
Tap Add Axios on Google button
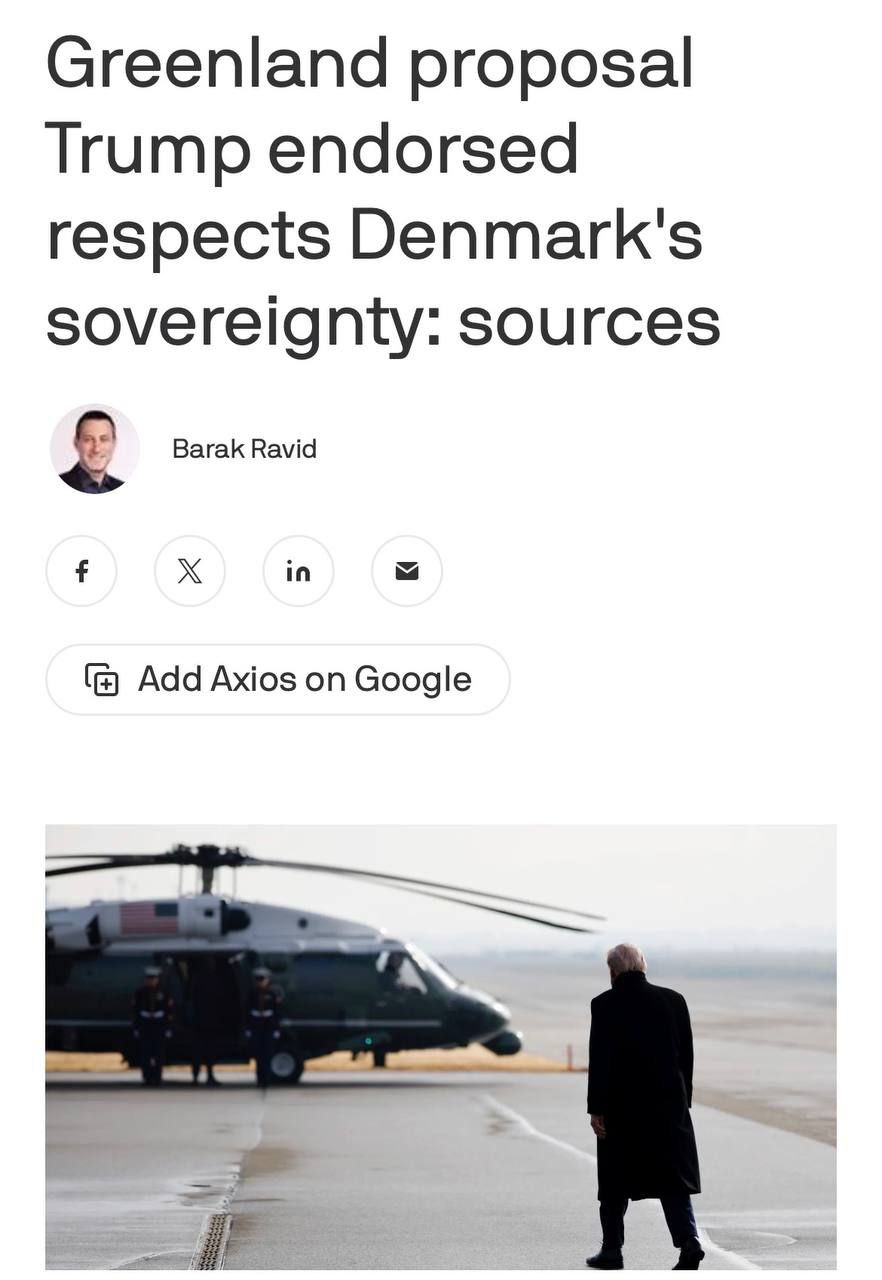[278, 679]
